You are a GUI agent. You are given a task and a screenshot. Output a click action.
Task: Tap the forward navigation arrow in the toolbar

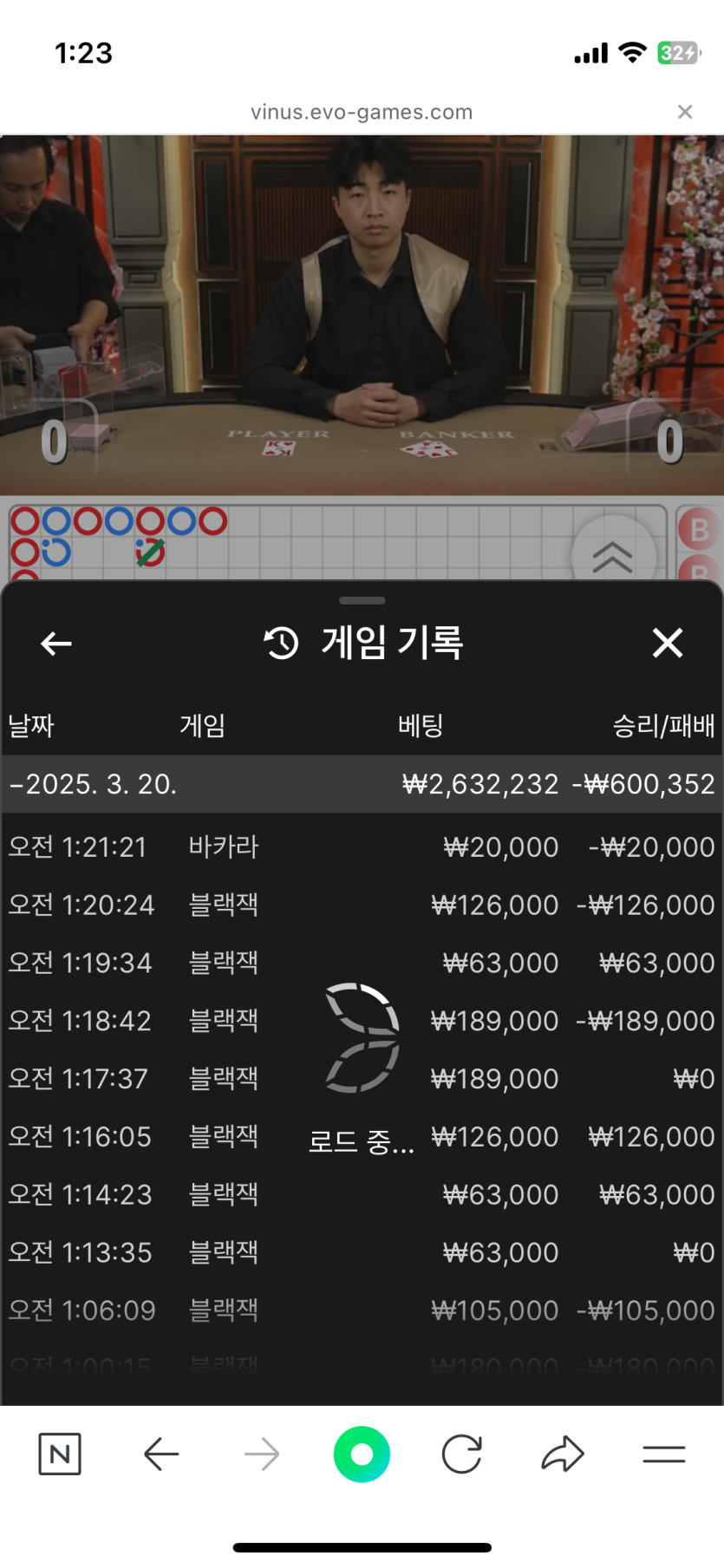(262, 1454)
